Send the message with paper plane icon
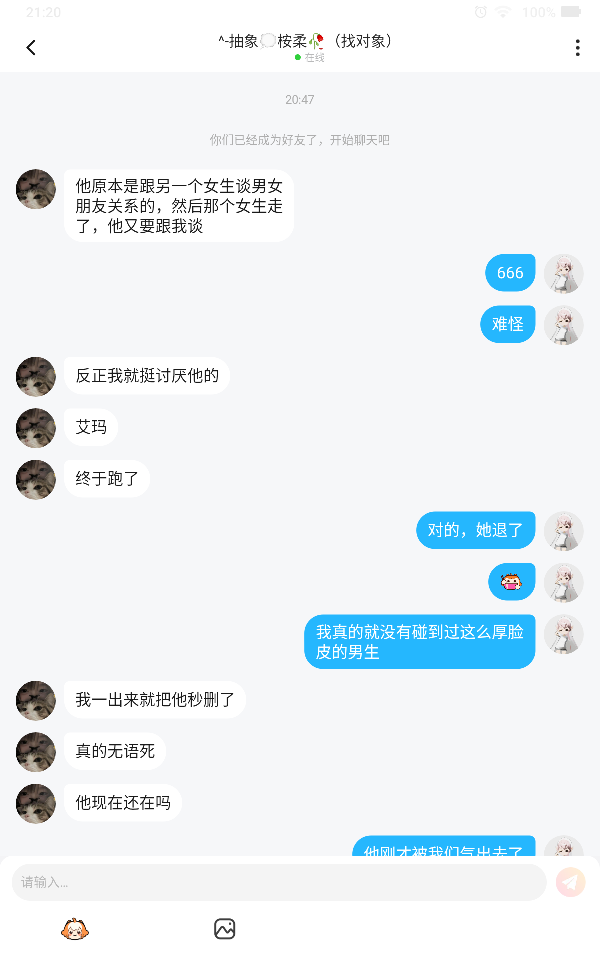 pos(571,882)
